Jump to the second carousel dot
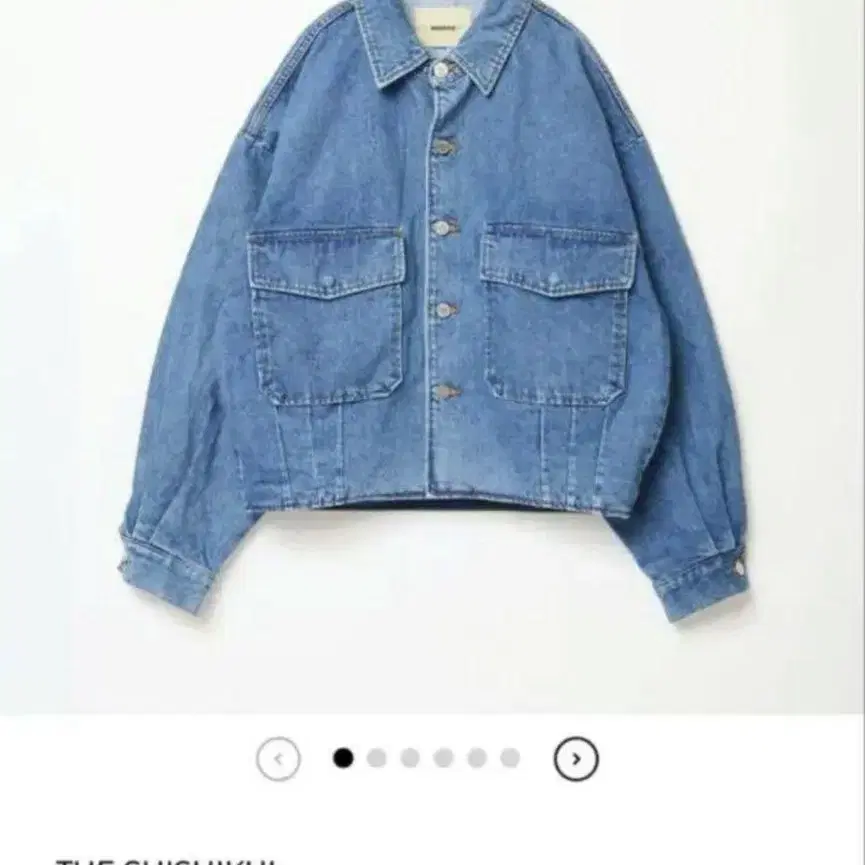This screenshot has width=865, height=865. pos(377,759)
